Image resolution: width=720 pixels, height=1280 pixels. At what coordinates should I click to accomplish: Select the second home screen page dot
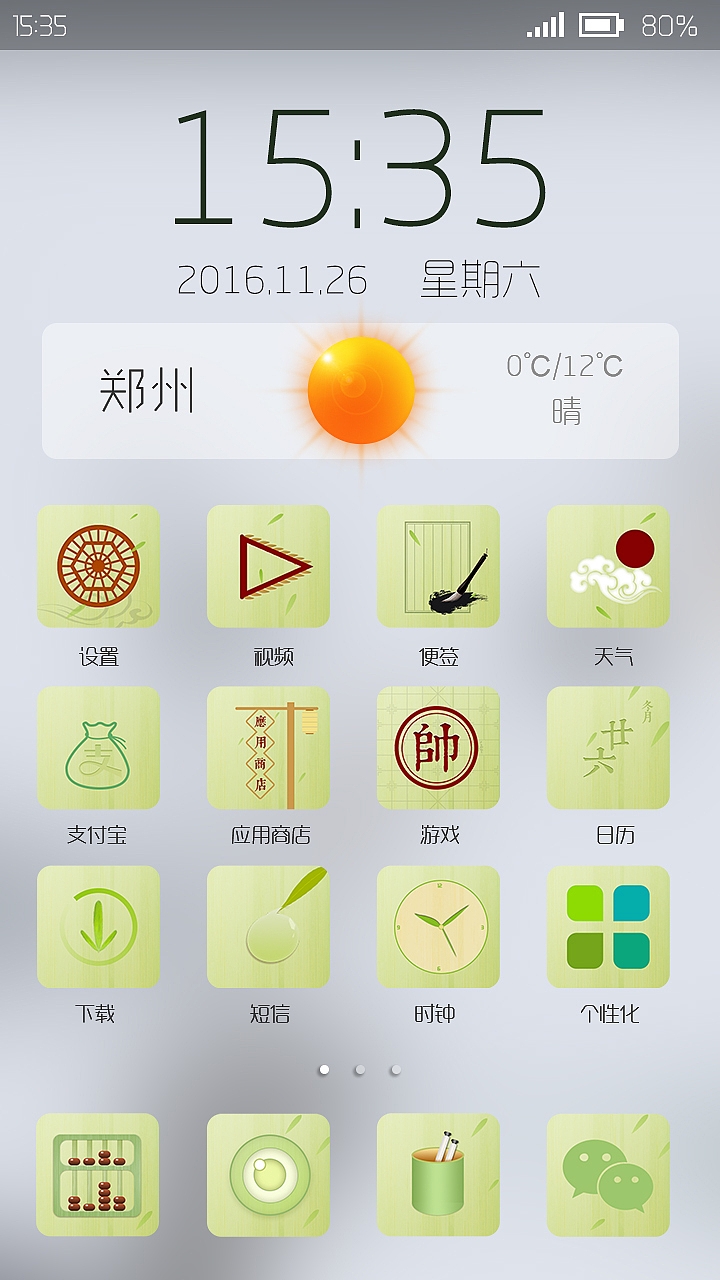pyautogui.click(x=360, y=1069)
